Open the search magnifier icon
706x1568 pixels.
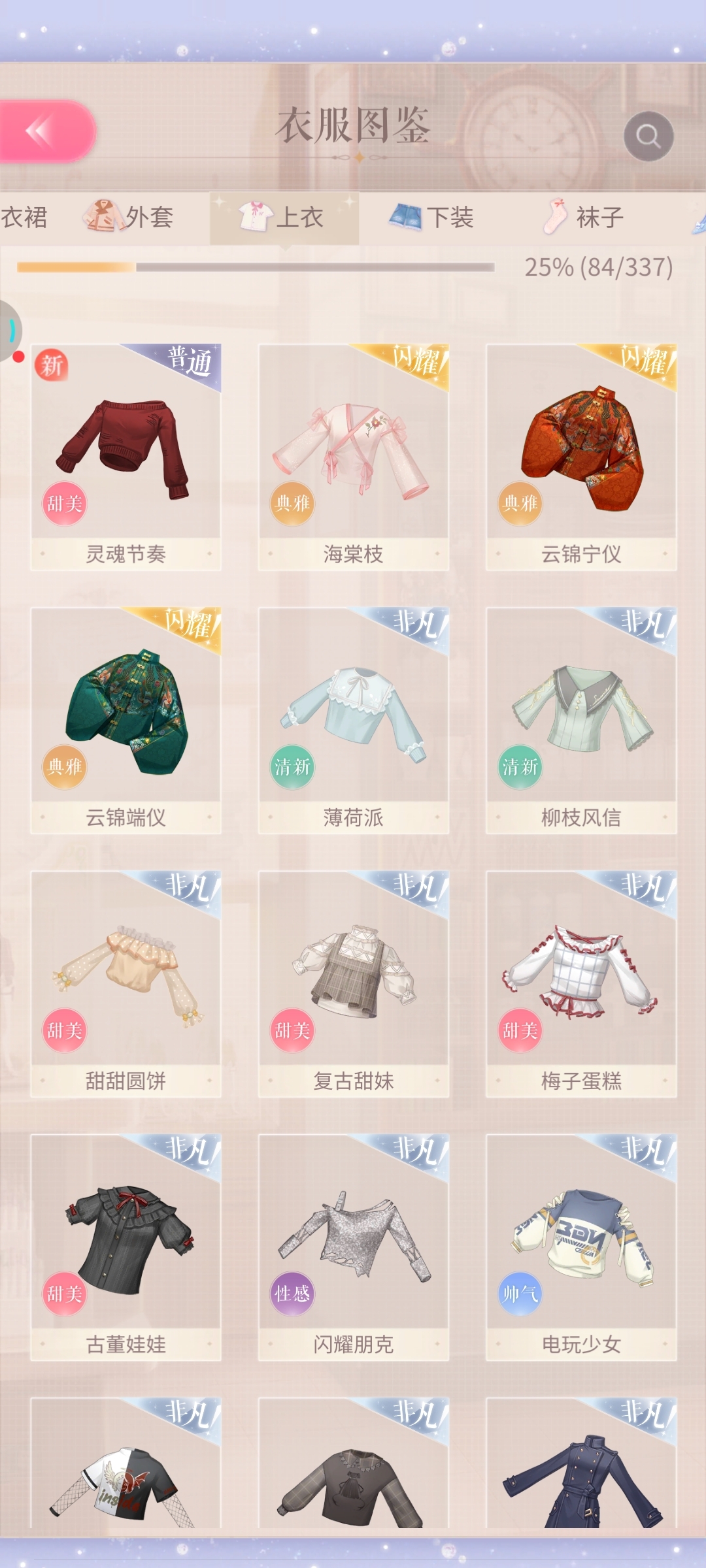[648, 136]
